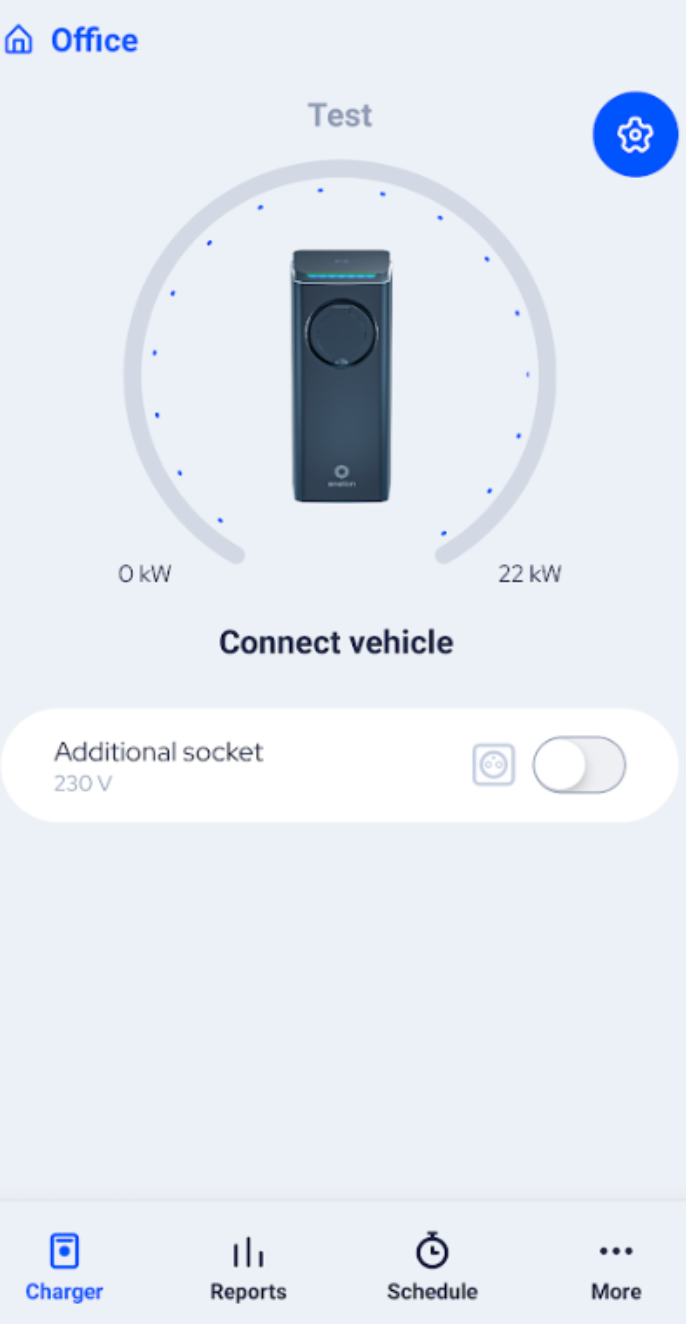Open the Office location selector
Screen dimensions: 686x1324
pos(72,40)
